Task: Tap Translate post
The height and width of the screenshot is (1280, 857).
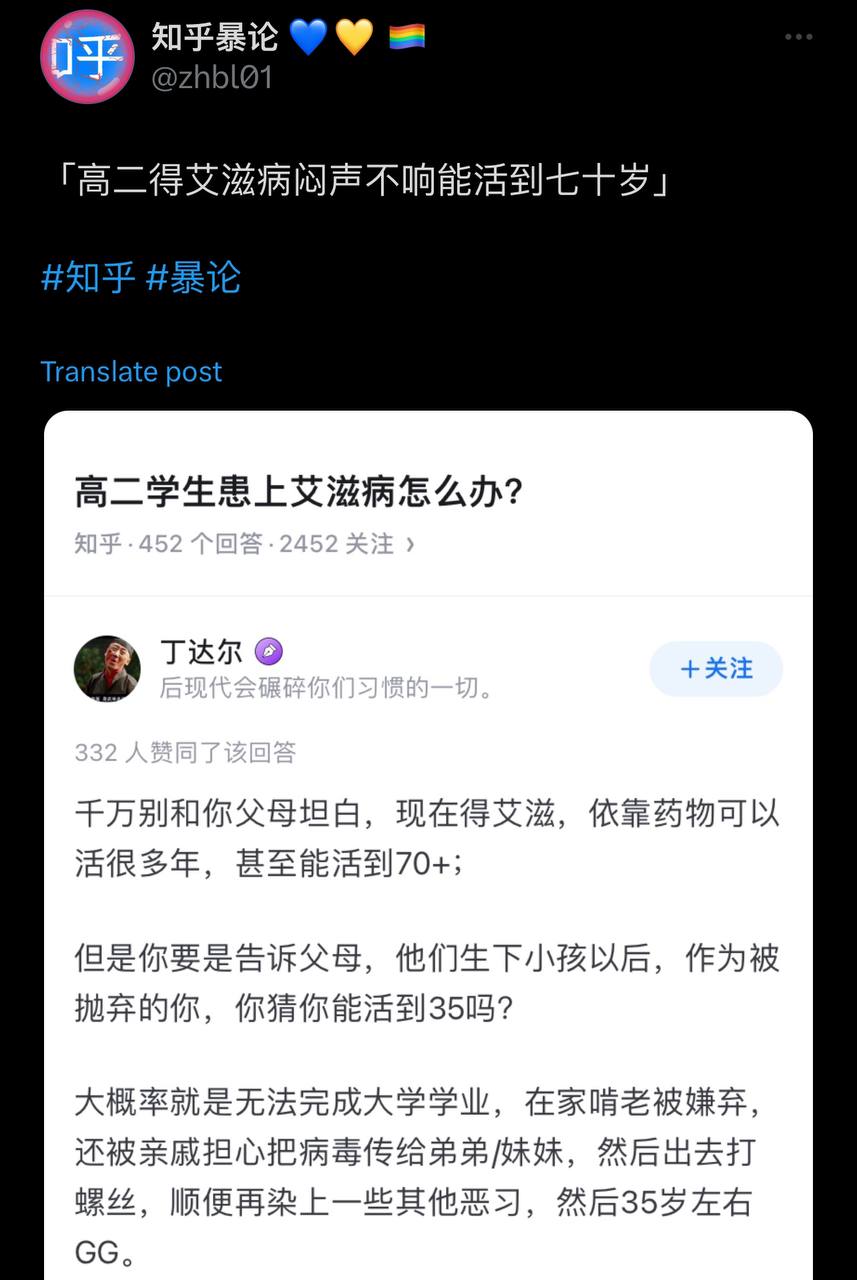Action: [x=131, y=372]
